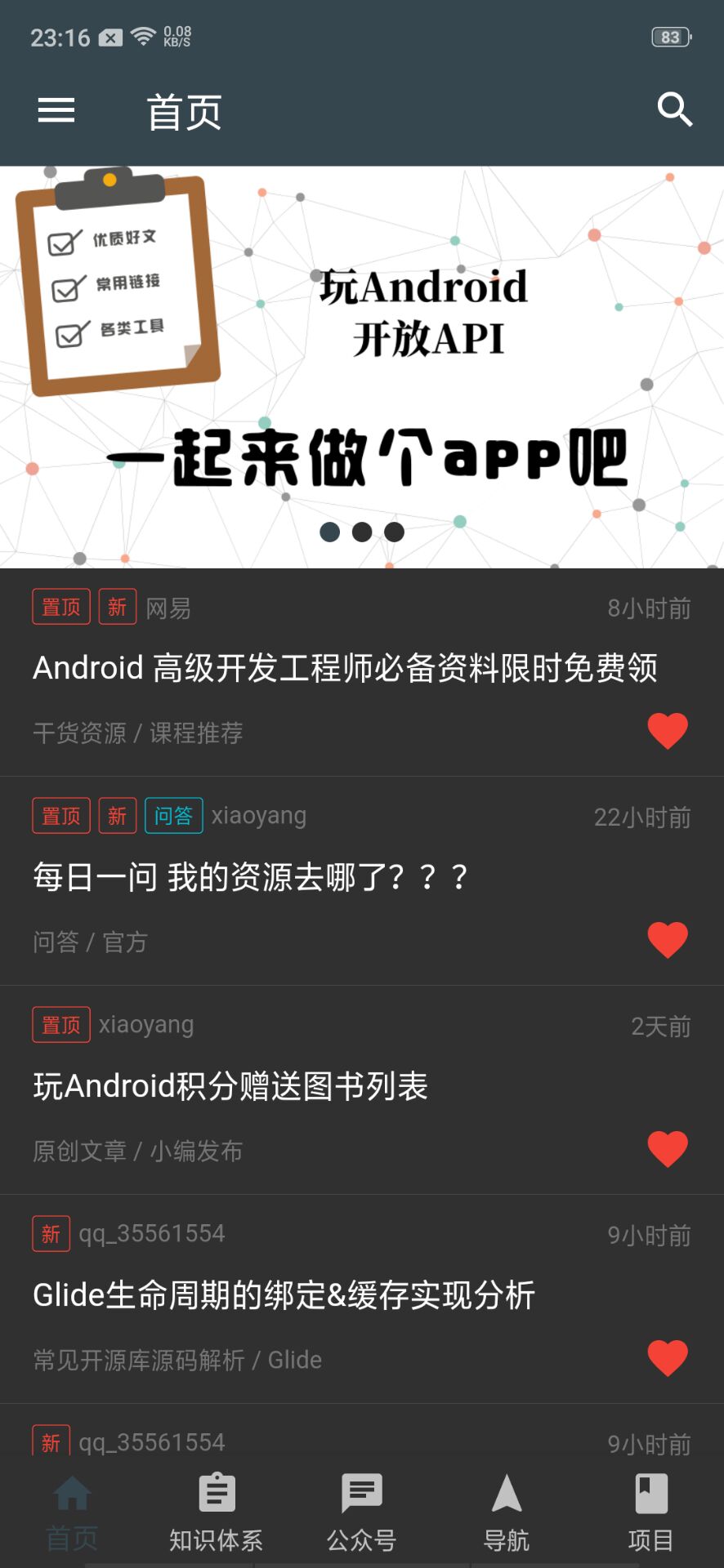Open the 玩Android 开放API banner
This screenshot has width=724, height=1568.
[362, 367]
